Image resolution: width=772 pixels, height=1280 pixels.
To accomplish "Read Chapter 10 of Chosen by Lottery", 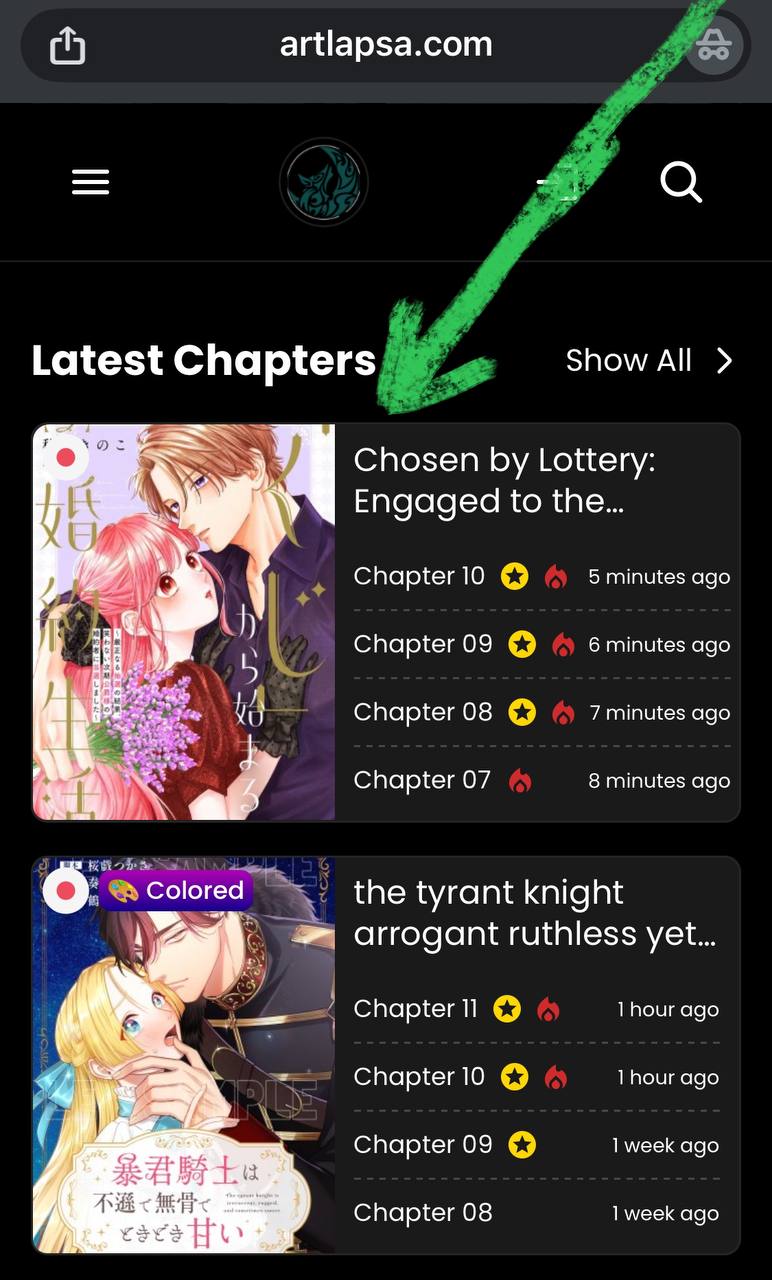I will (x=419, y=576).
